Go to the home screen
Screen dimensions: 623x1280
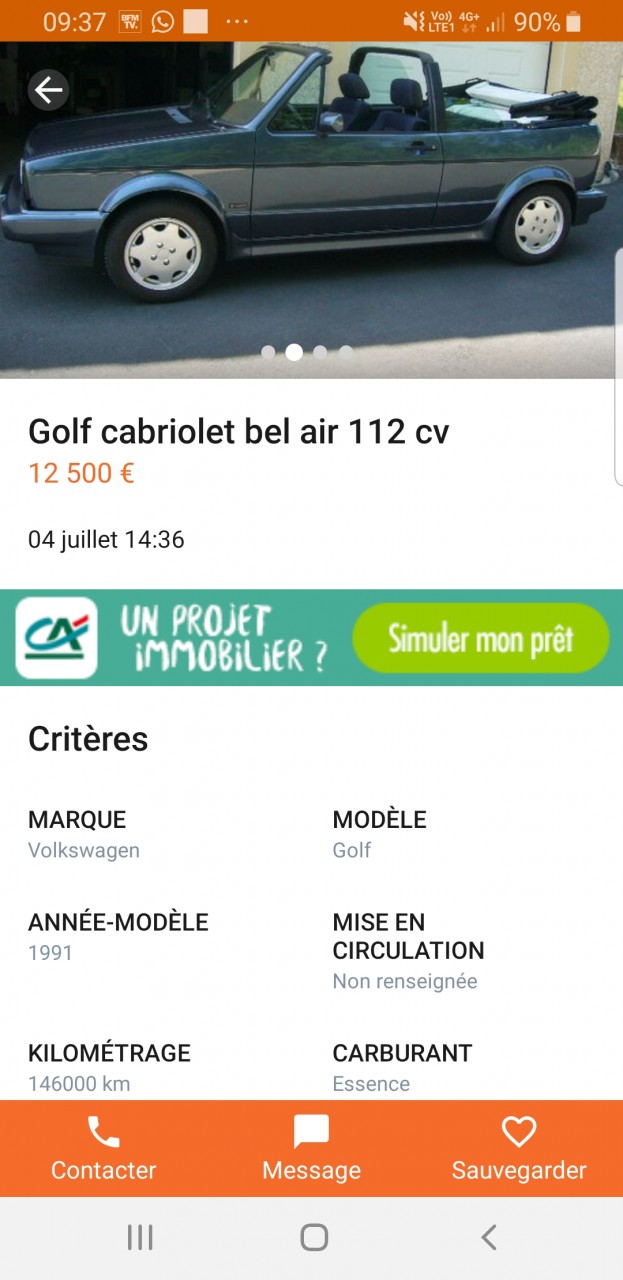314,1238
